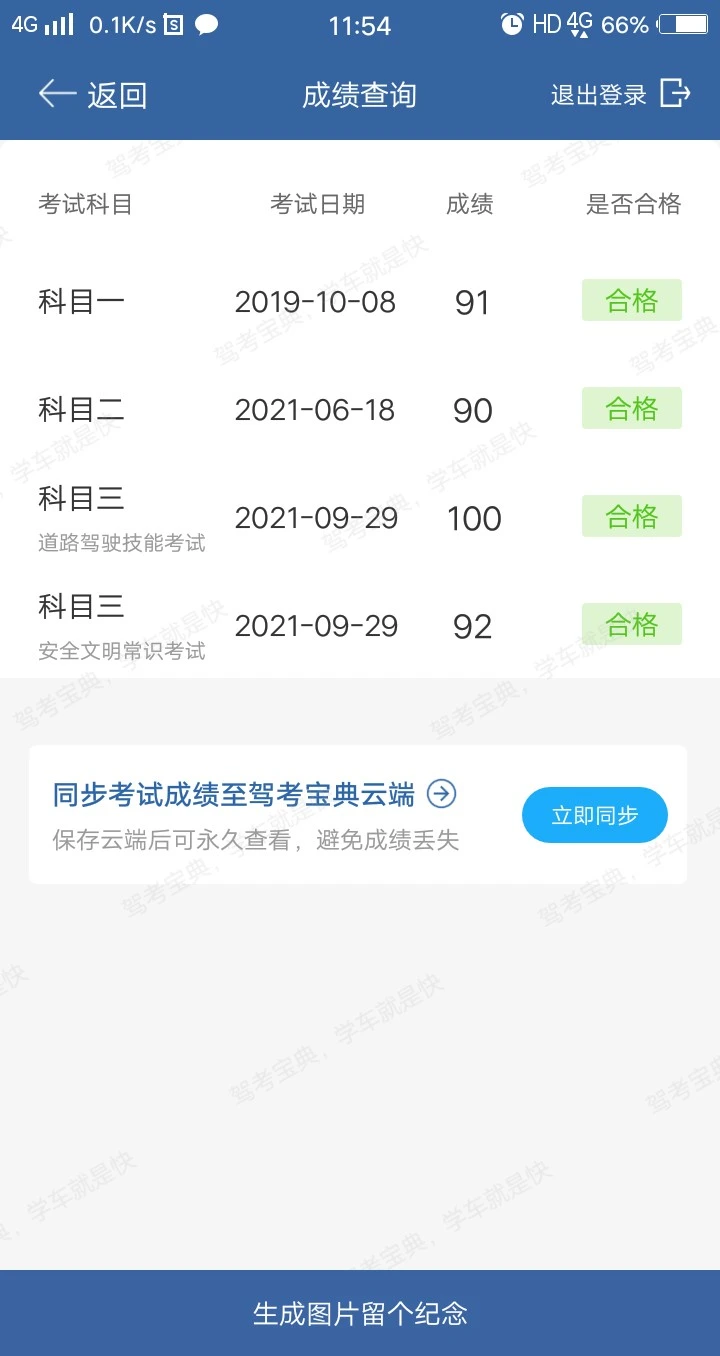Tap the 立即同步 button
The height and width of the screenshot is (1356, 720).
point(595,815)
